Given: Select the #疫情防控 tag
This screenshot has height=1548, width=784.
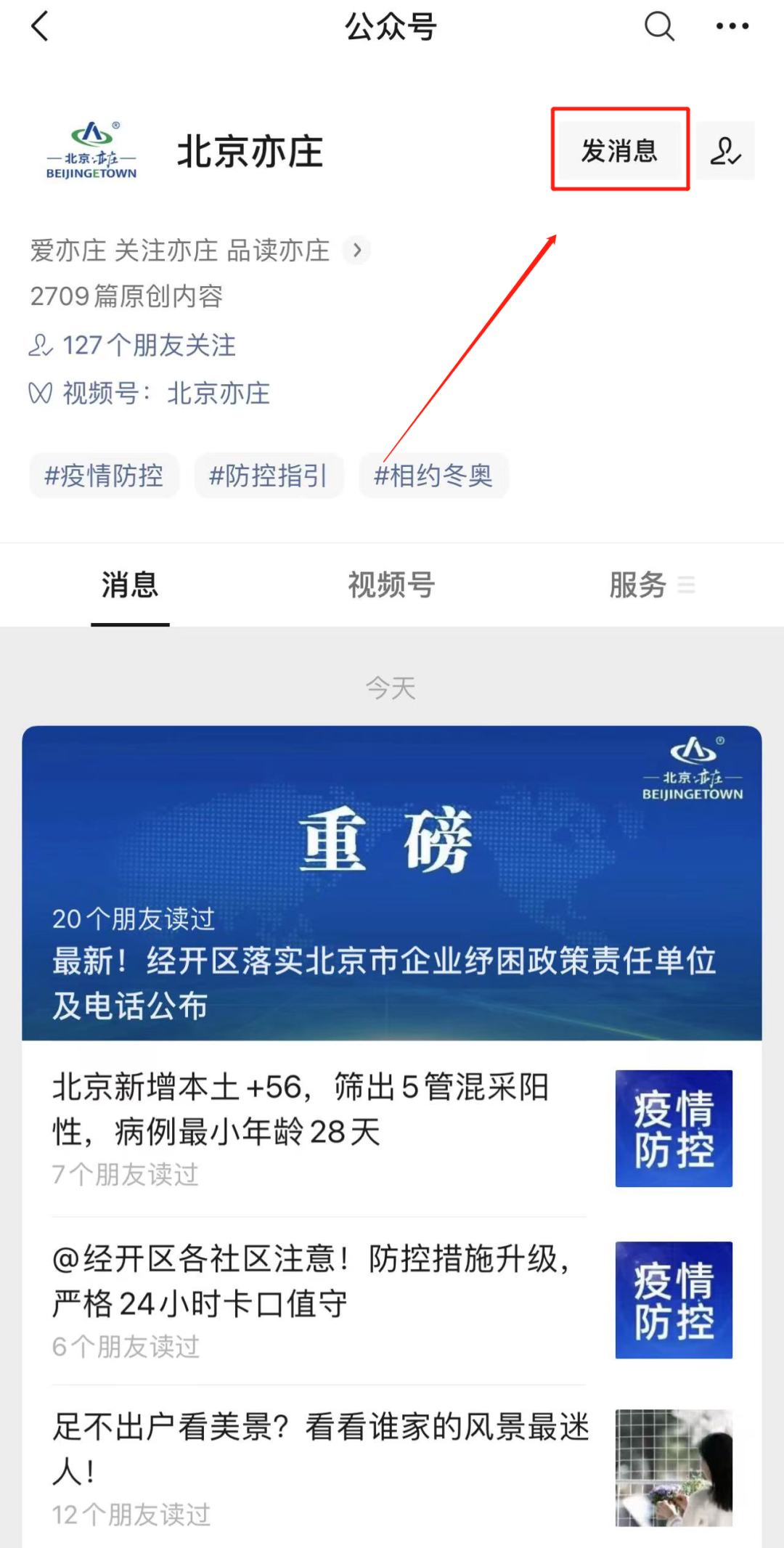Looking at the screenshot, I should [104, 476].
